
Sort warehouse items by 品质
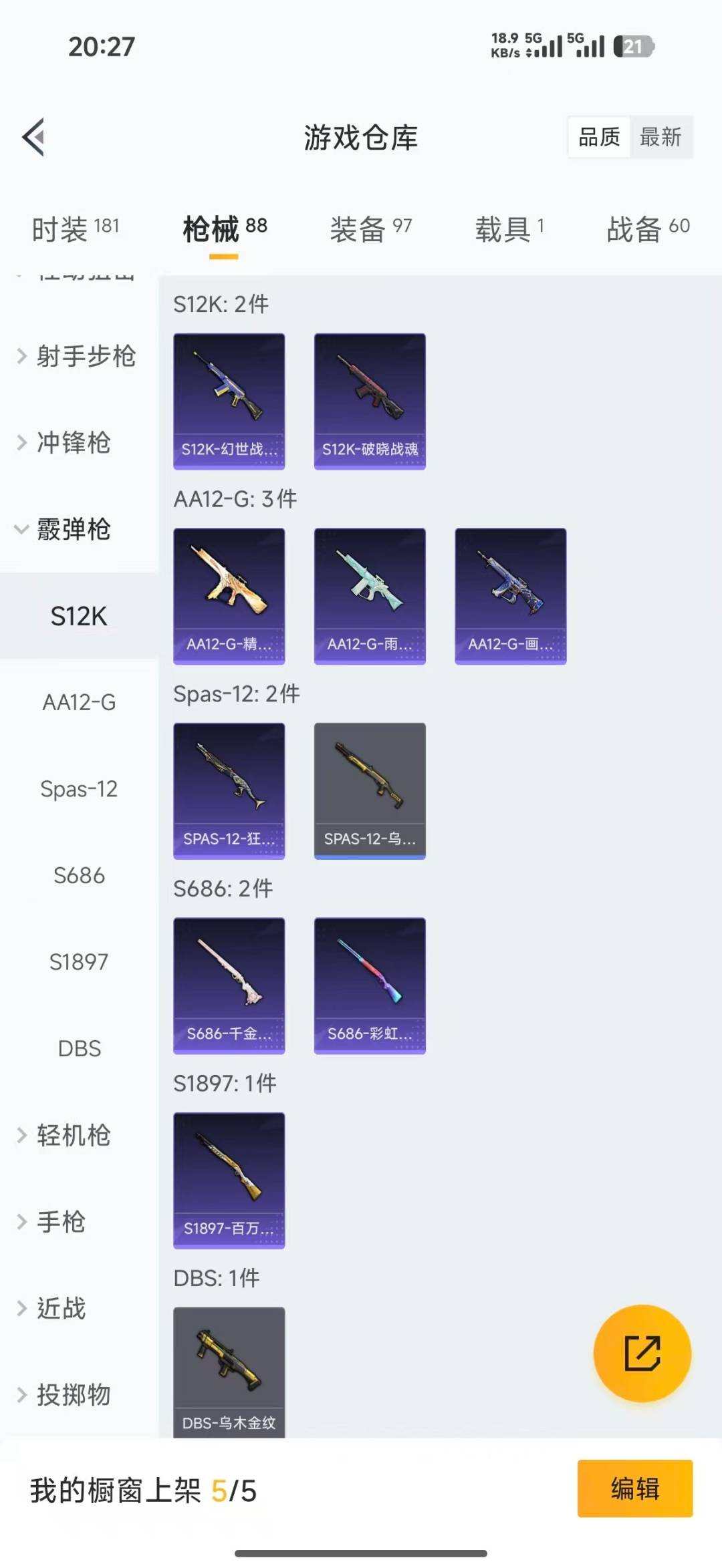599,137
